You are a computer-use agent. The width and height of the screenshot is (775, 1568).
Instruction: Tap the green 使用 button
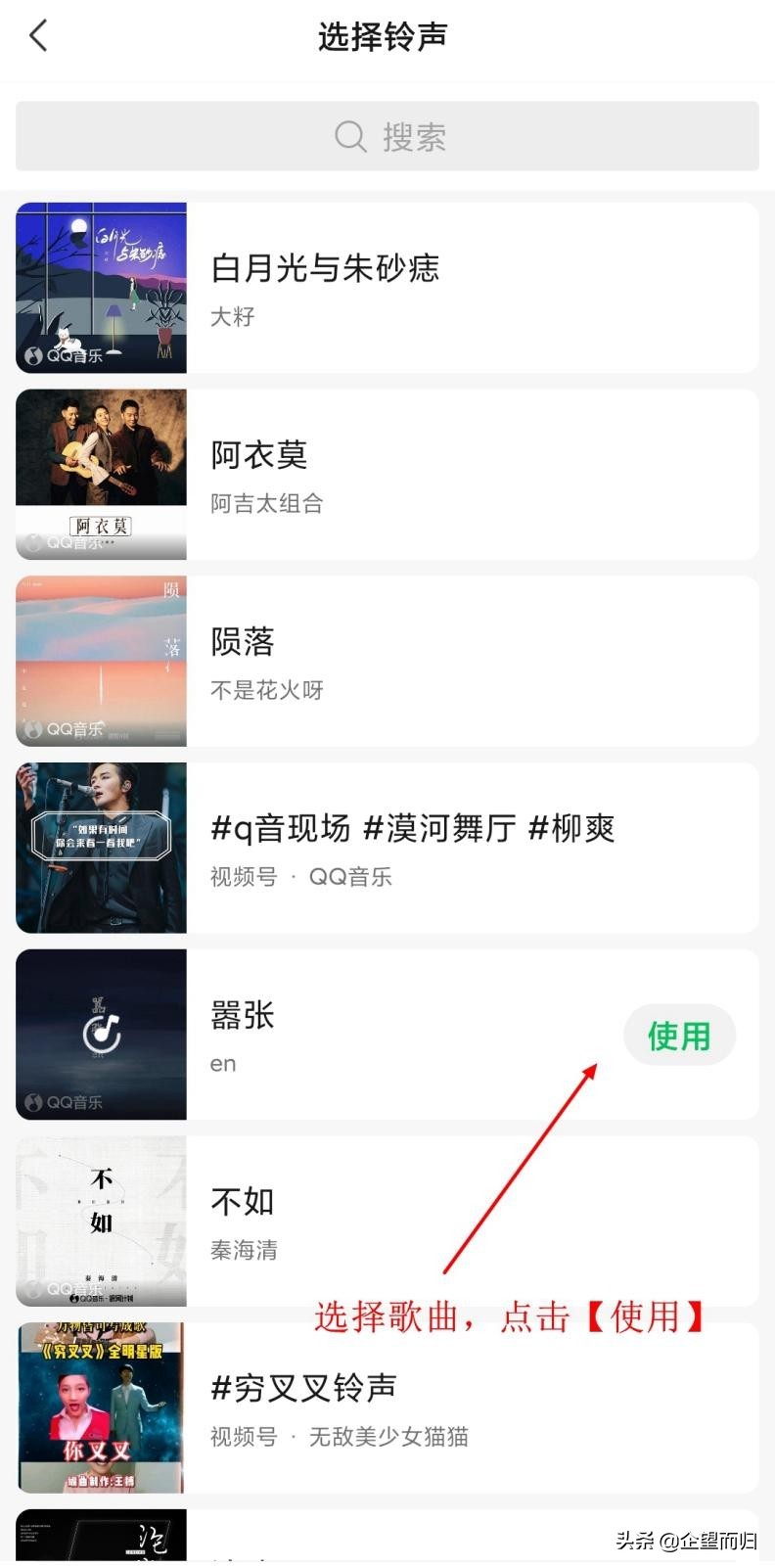(679, 1035)
